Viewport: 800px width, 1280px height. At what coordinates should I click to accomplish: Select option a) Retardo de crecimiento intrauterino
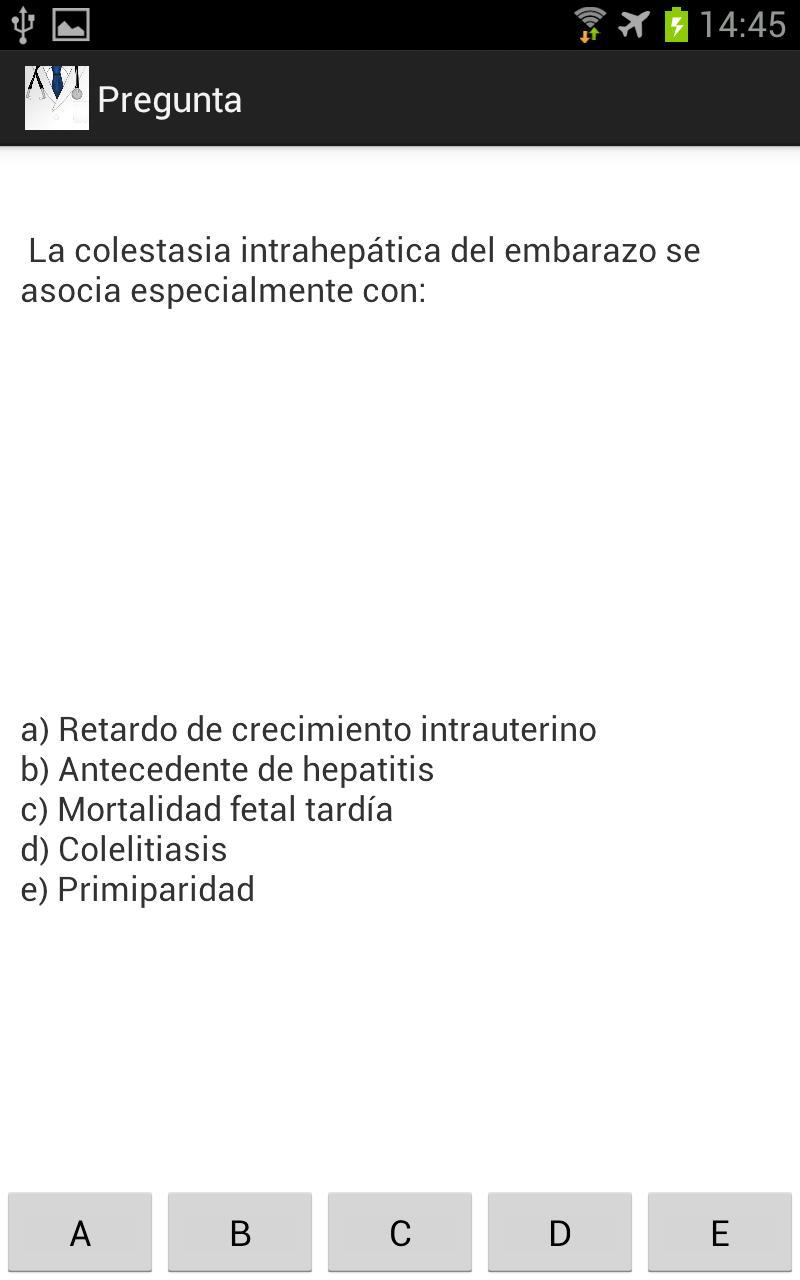(x=308, y=729)
